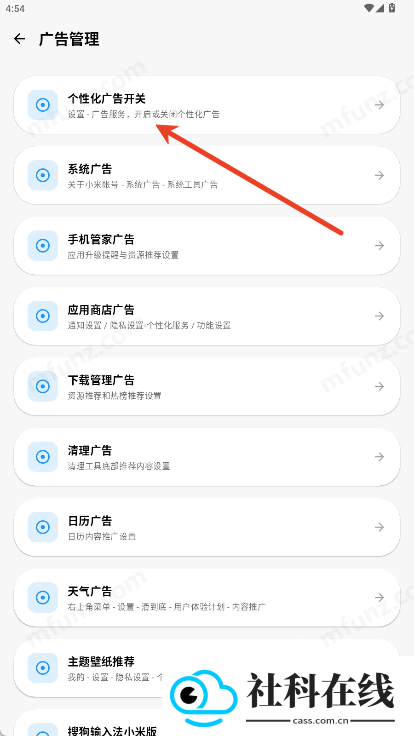Open 主题壁纸推荐 entry
The image size is (414, 736).
[x=207, y=668]
